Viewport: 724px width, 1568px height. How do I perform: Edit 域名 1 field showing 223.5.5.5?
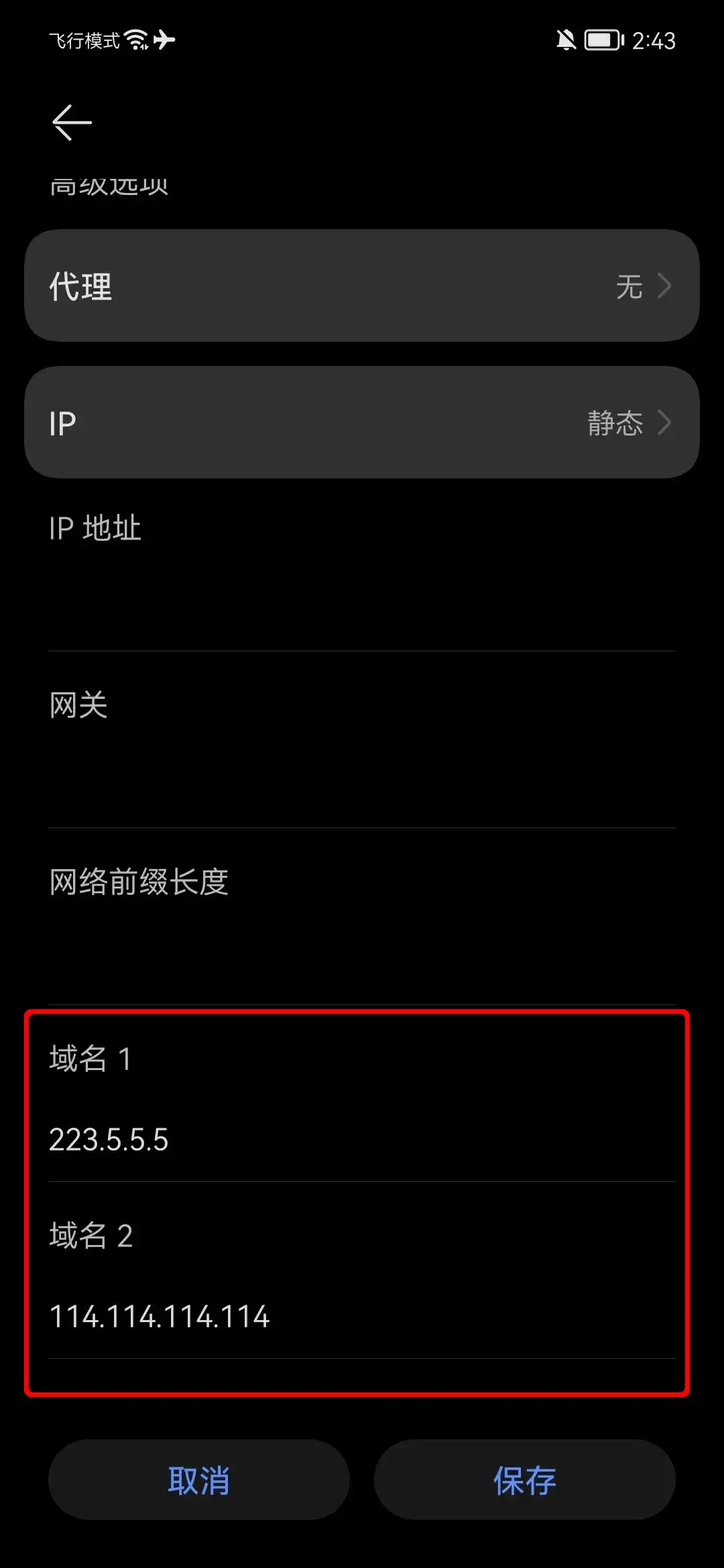coord(362,1140)
